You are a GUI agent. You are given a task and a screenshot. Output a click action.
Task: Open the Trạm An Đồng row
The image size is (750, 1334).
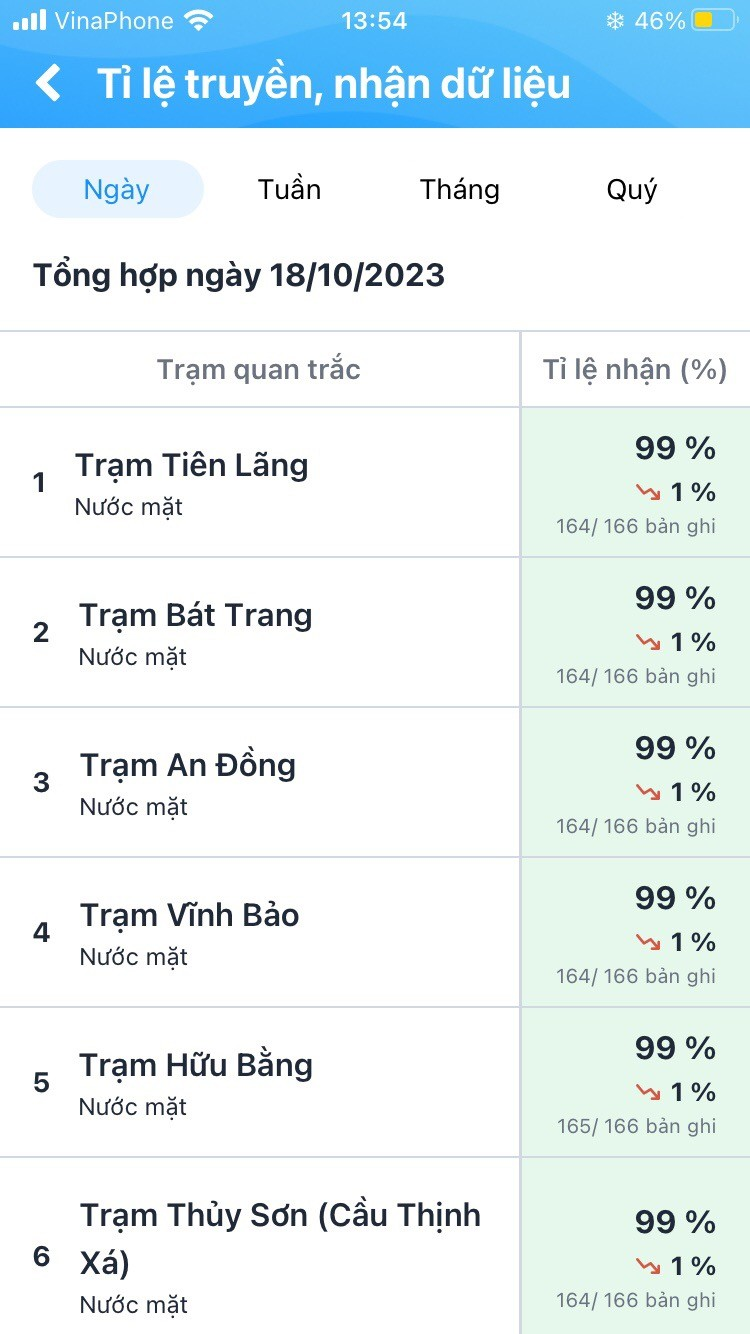coord(375,782)
